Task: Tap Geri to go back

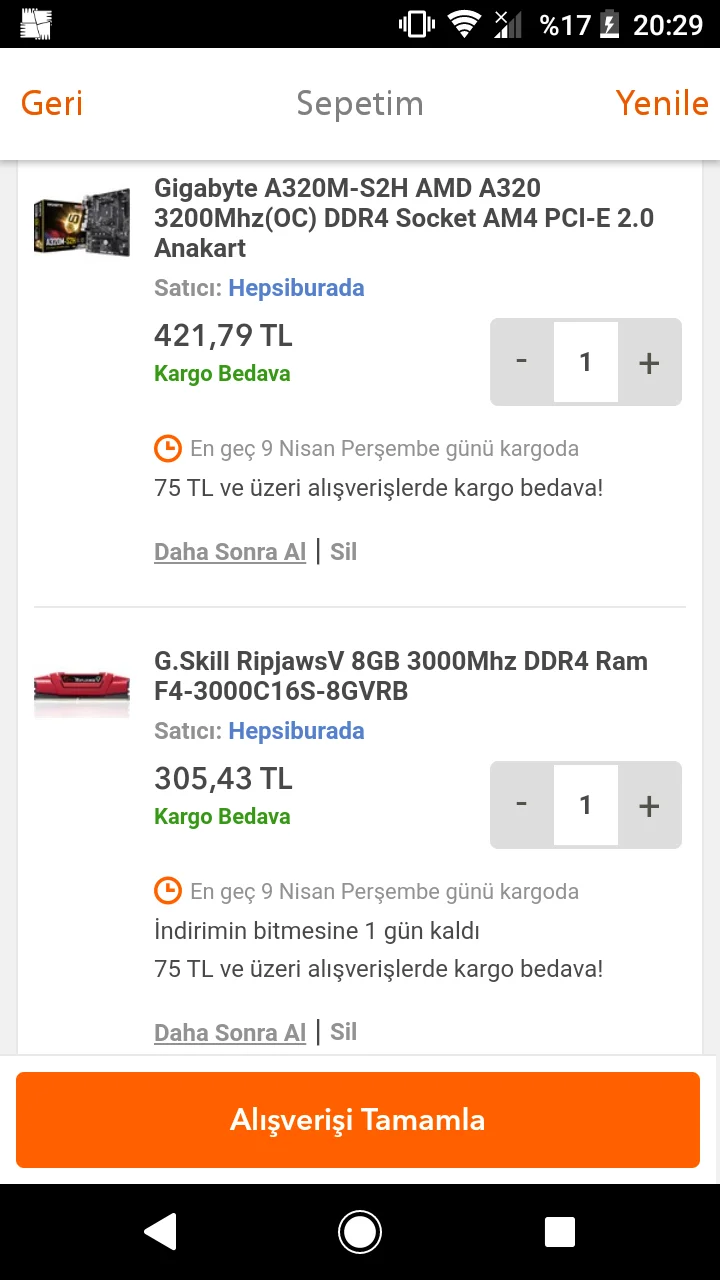Action: 52,103
